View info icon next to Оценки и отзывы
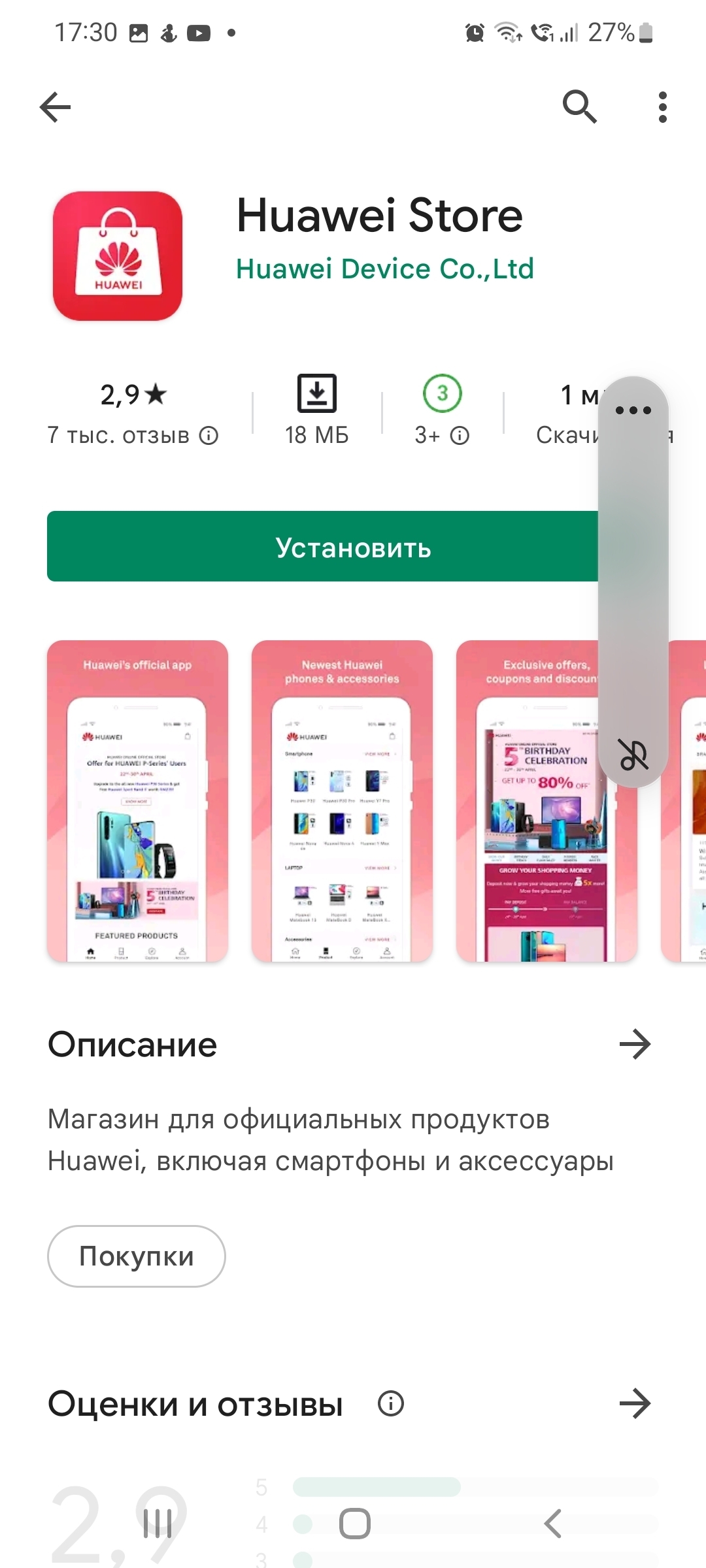Image resolution: width=706 pixels, height=1568 pixels. [391, 1403]
